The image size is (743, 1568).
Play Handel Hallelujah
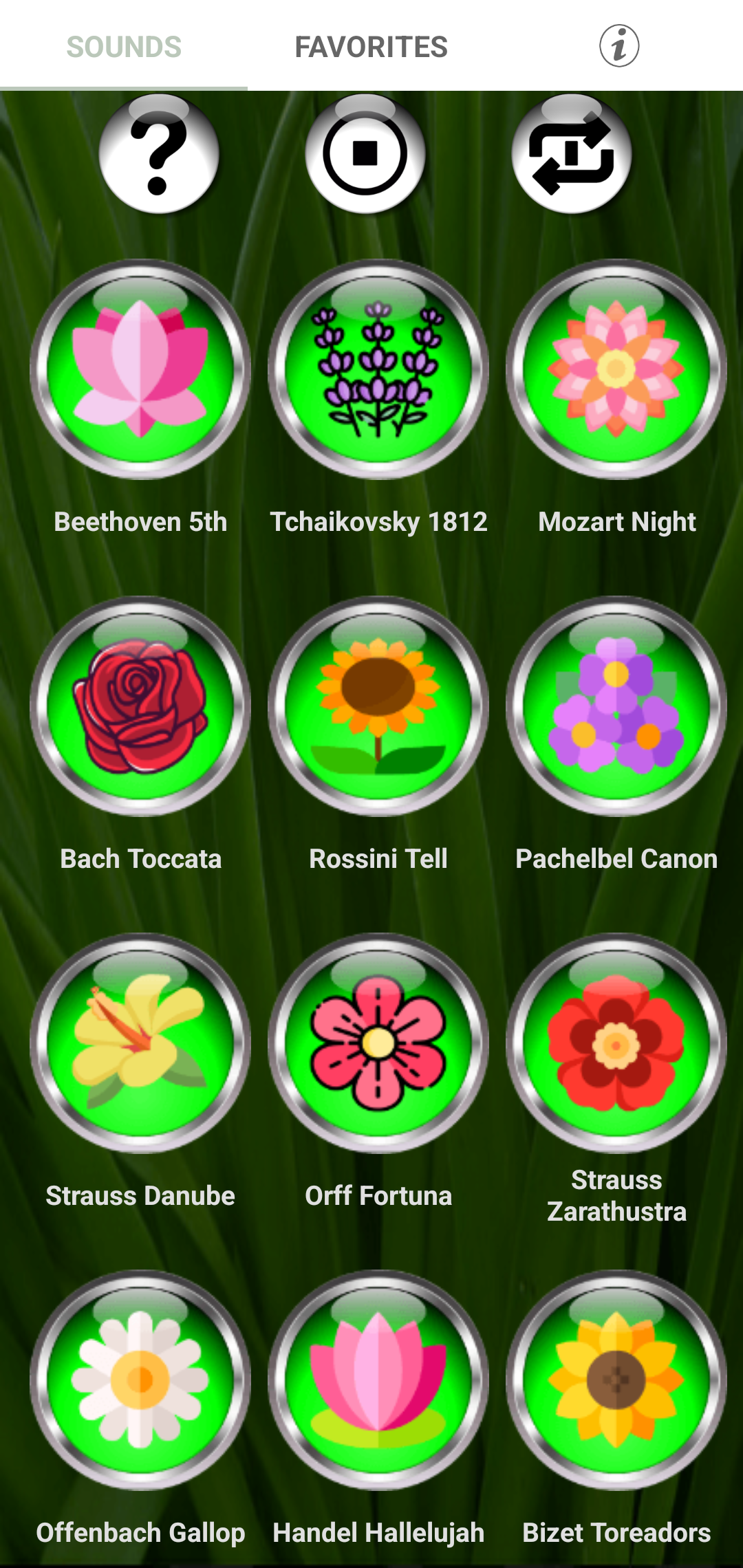(x=378, y=1380)
